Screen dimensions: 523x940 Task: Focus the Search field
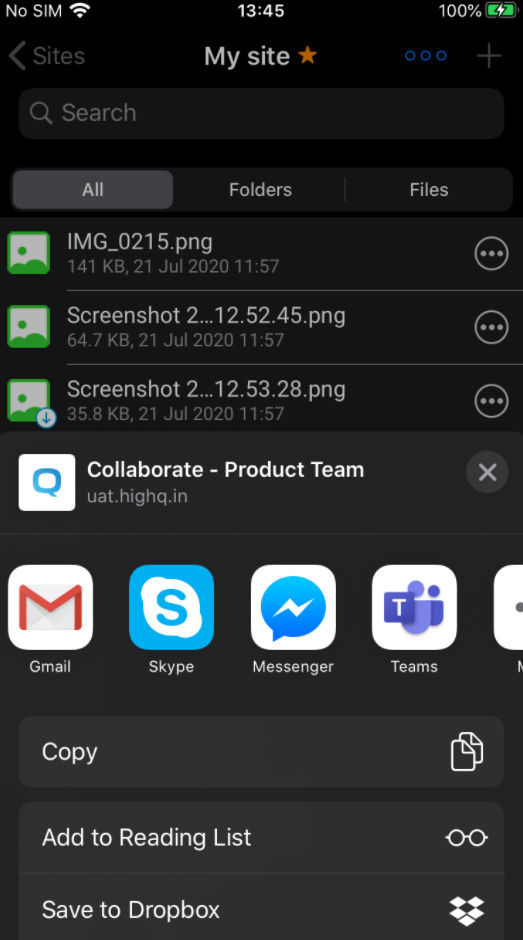click(261, 113)
